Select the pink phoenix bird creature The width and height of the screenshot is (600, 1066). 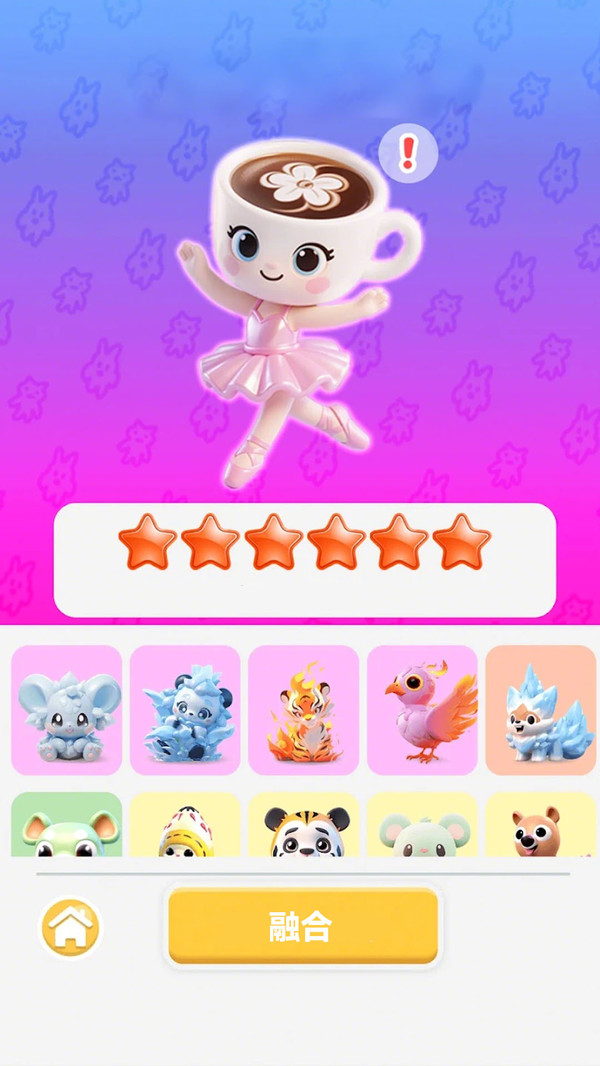tap(422, 710)
